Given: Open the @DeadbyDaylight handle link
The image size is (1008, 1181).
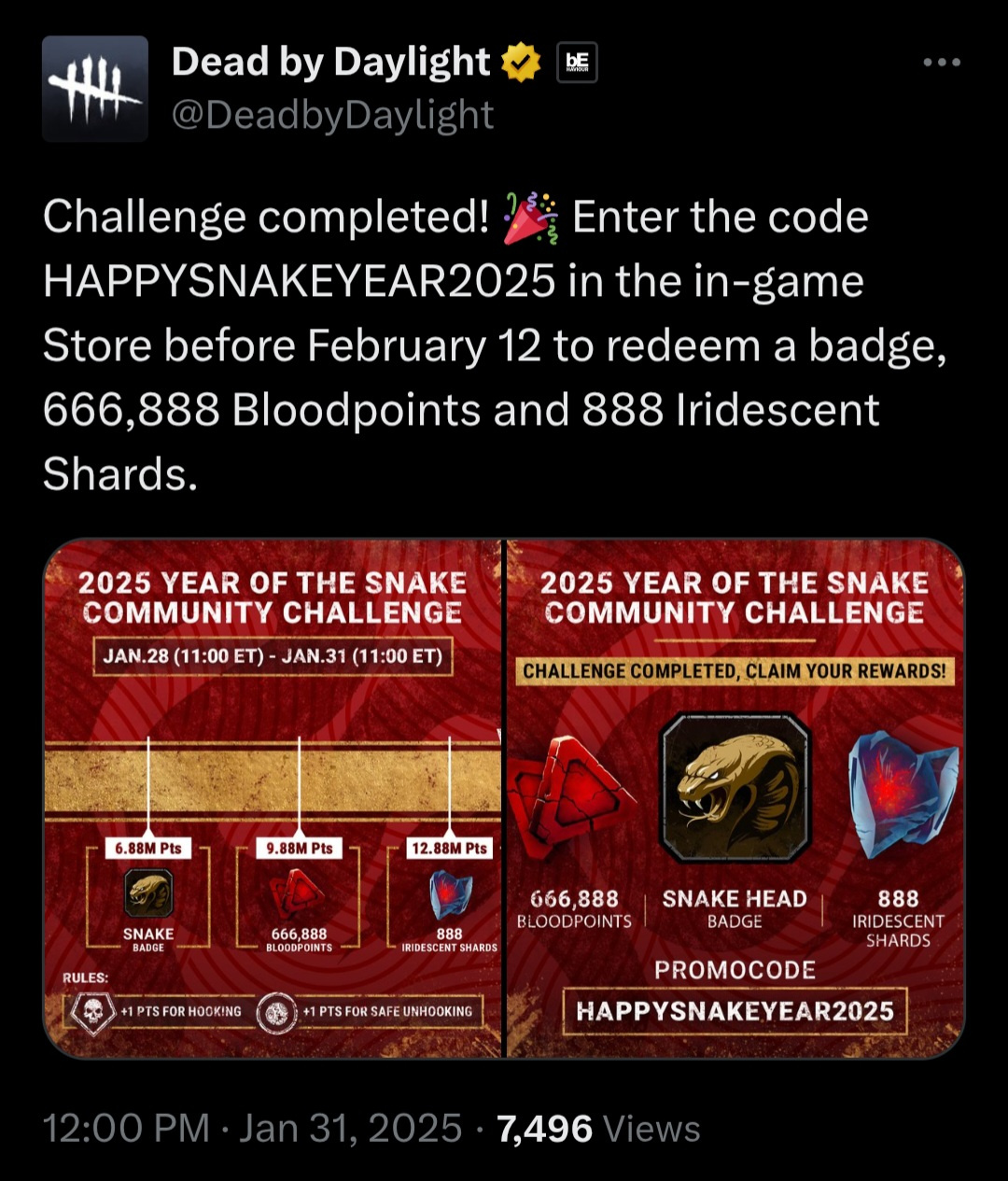Looking at the screenshot, I should [x=332, y=115].
